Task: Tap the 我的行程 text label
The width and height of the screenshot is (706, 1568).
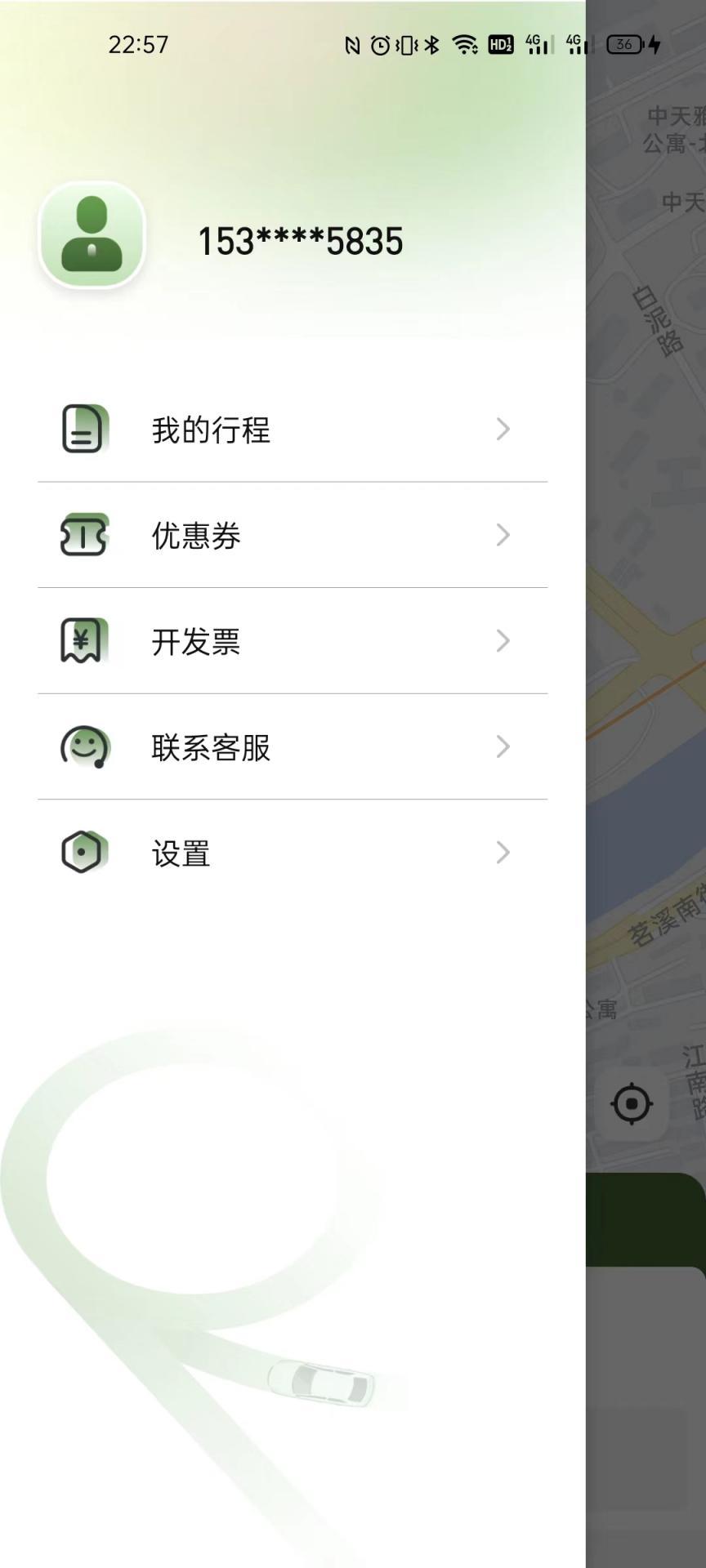Action: (211, 430)
